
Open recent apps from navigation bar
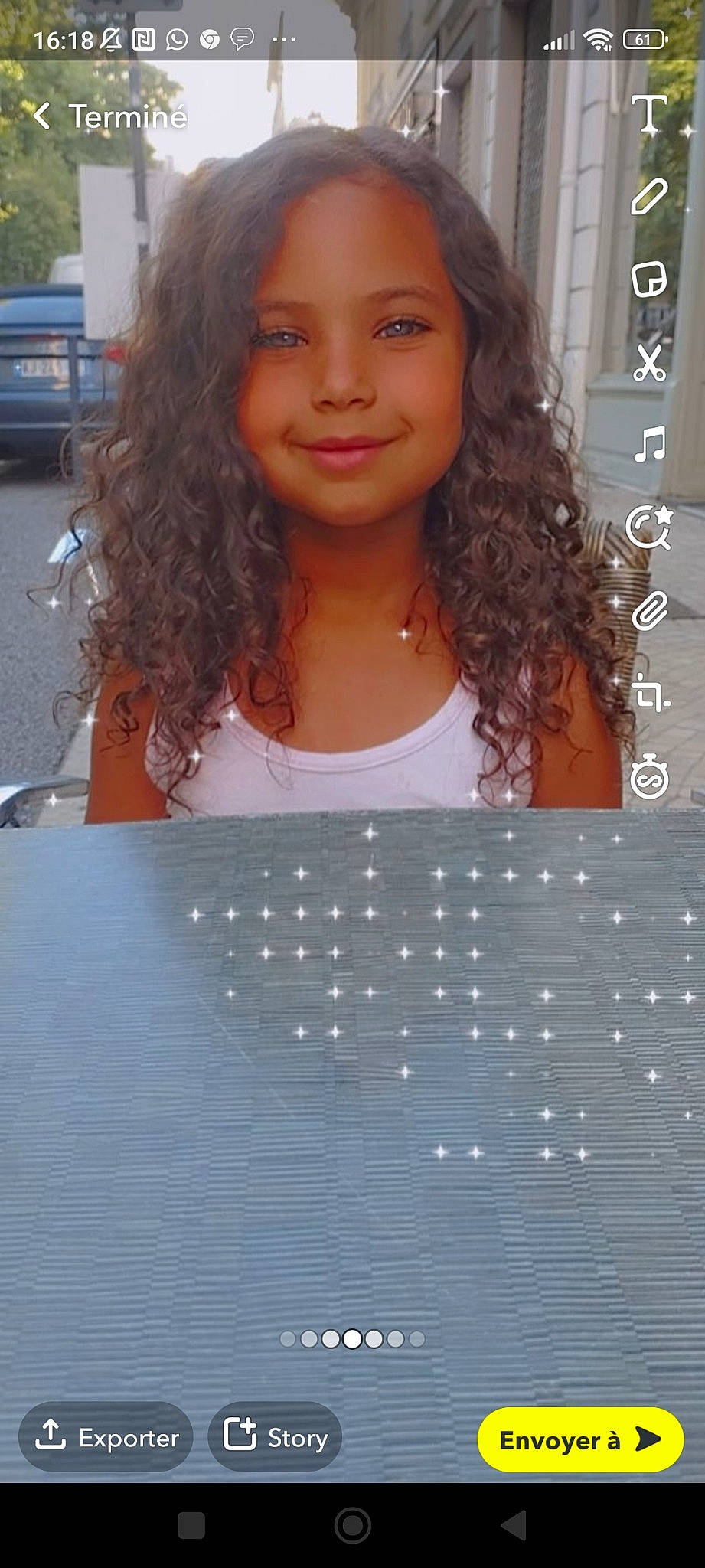point(191,1525)
